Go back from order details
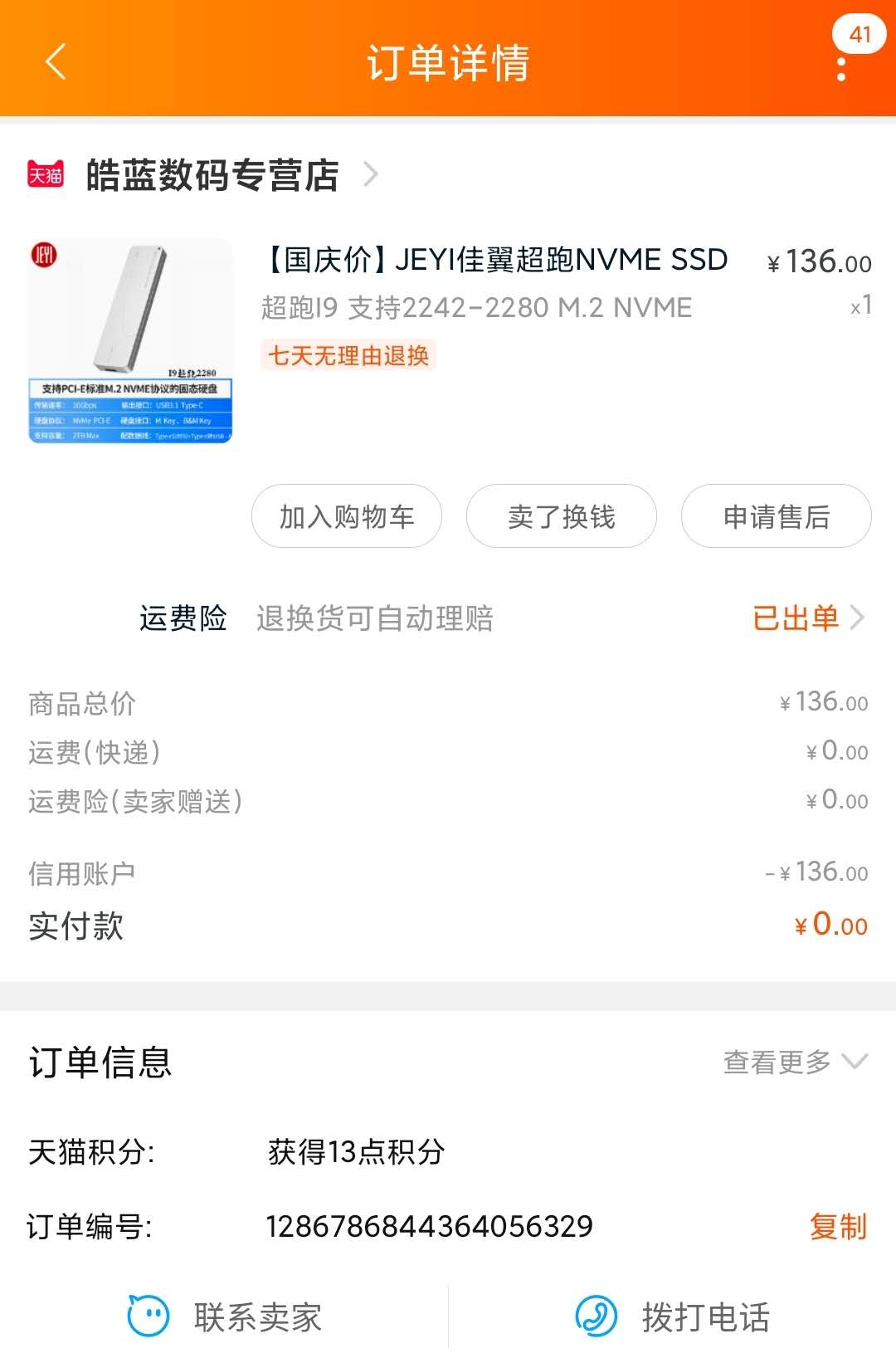Image resolution: width=896 pixels, height=1358 pixels. [55, 62]
